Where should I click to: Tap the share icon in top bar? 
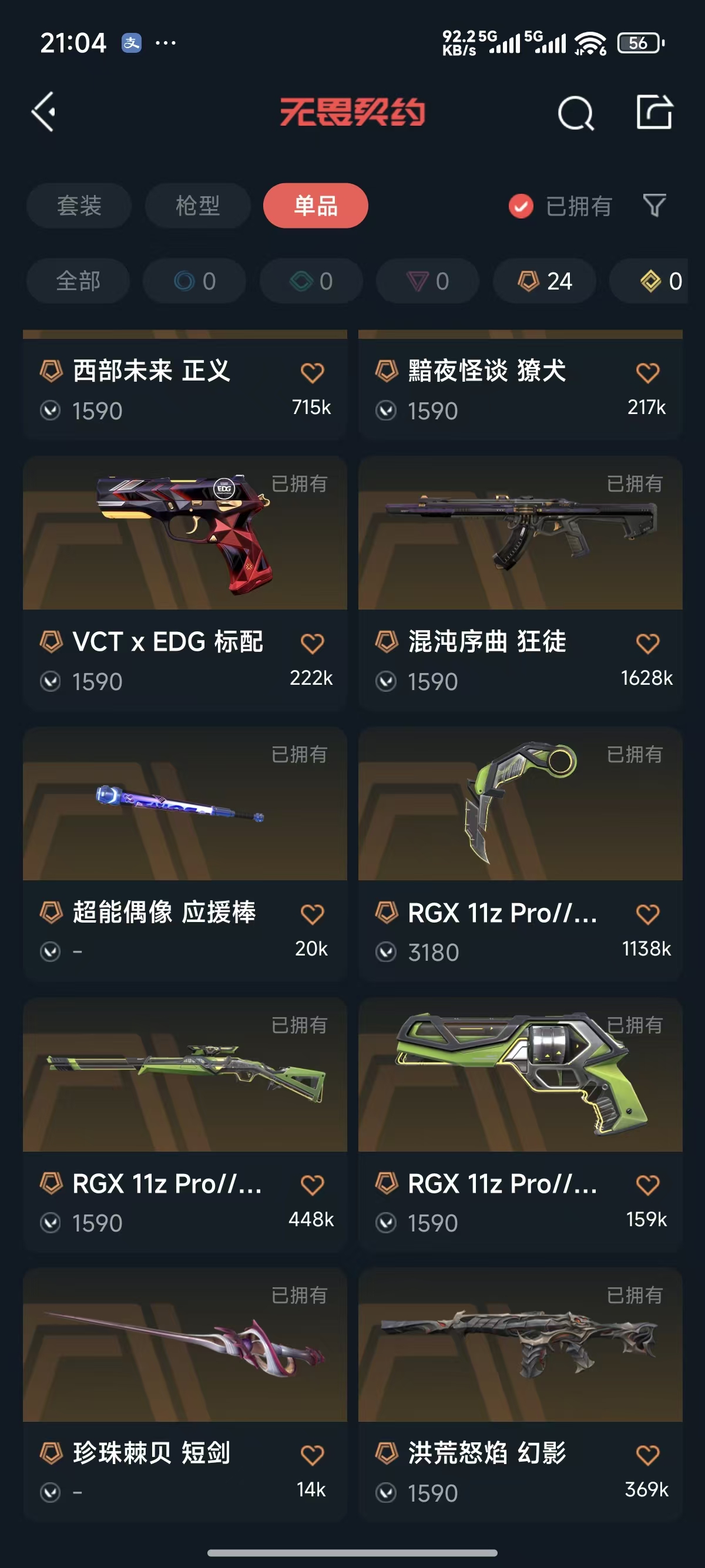click(654, 112)
